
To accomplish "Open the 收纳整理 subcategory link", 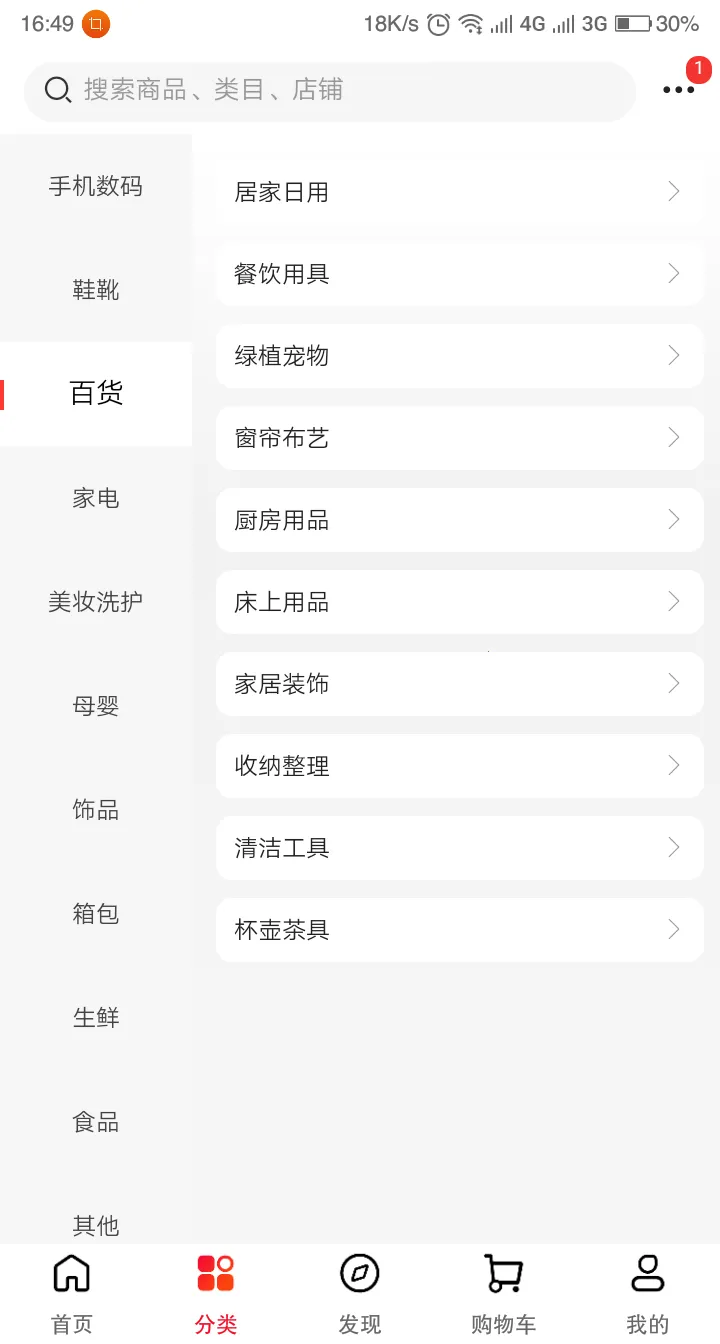I will (x=459, y=766).
